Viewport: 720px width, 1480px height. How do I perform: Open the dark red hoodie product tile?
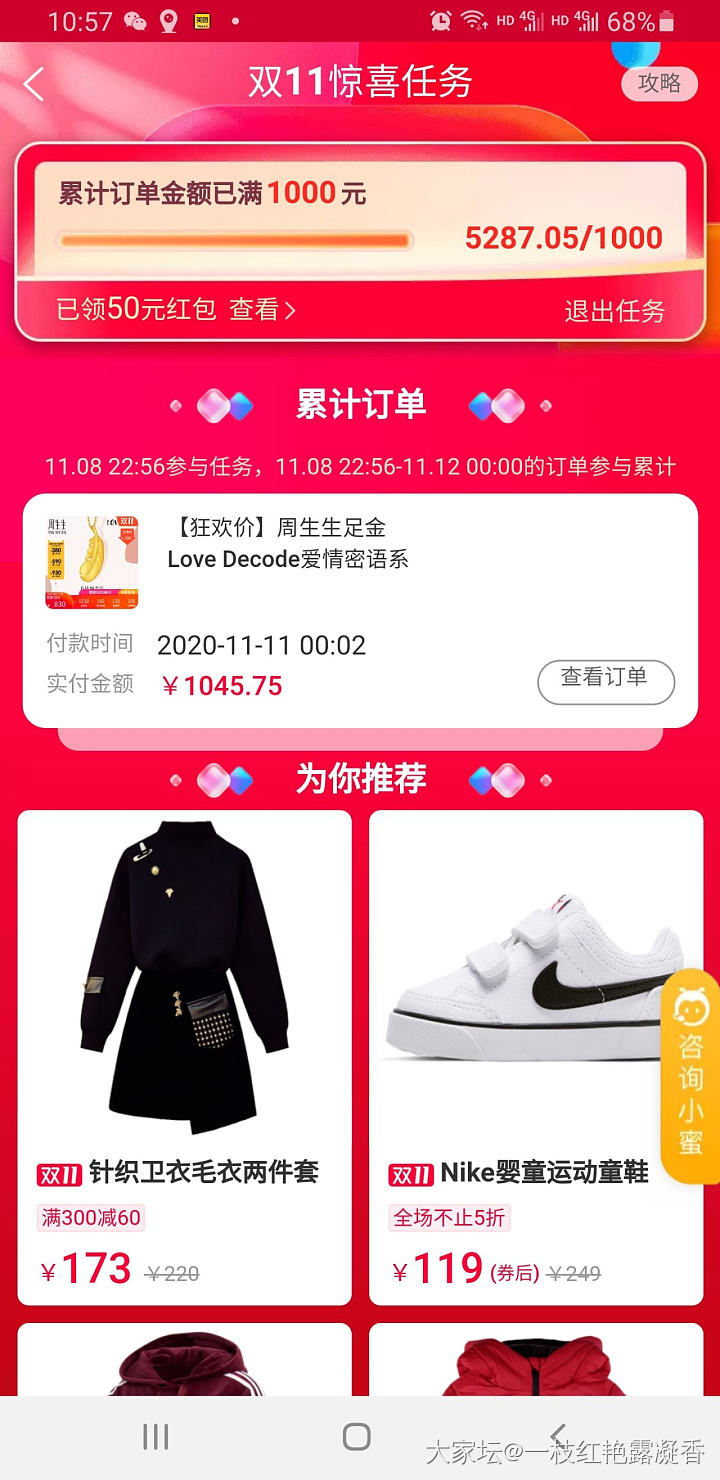point(185,1360)
